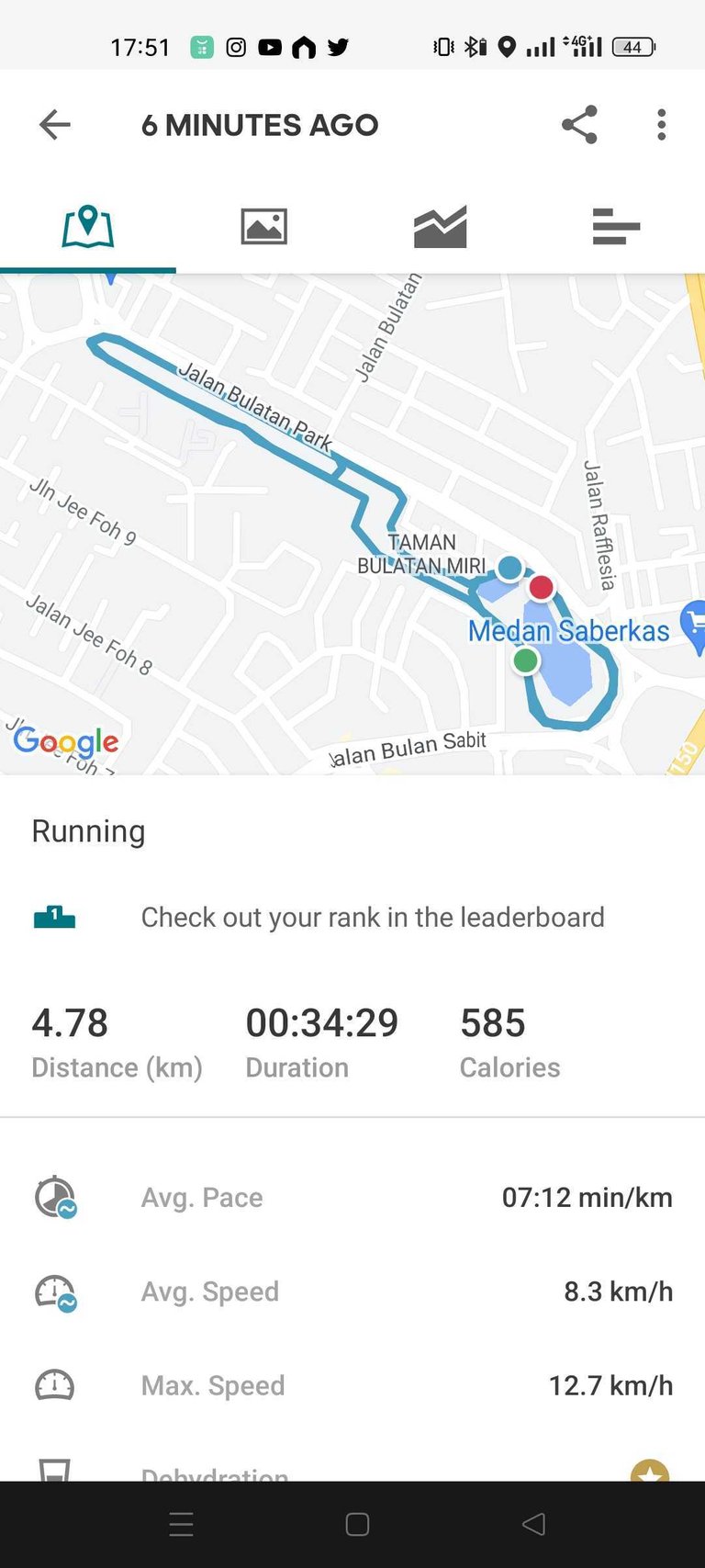Open the running route map
Viewport: 705px width, 1568px height.
(x=352, y=524)
